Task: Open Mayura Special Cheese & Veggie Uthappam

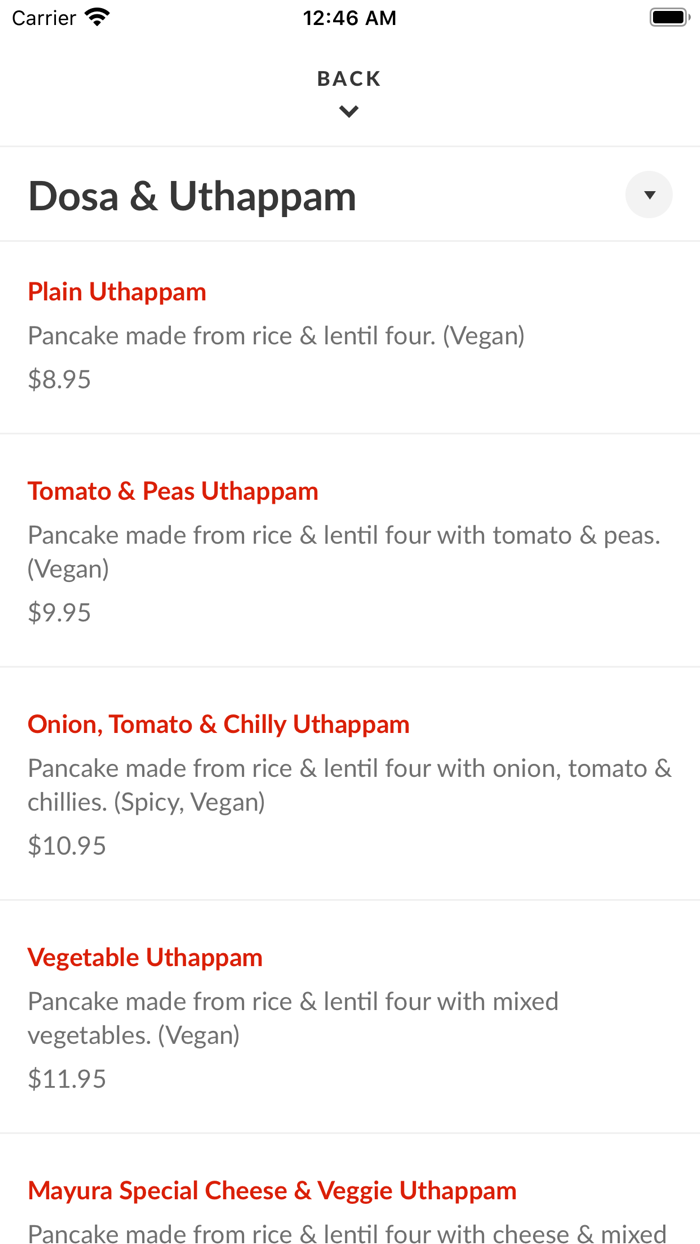Action: coord(272,1190)
